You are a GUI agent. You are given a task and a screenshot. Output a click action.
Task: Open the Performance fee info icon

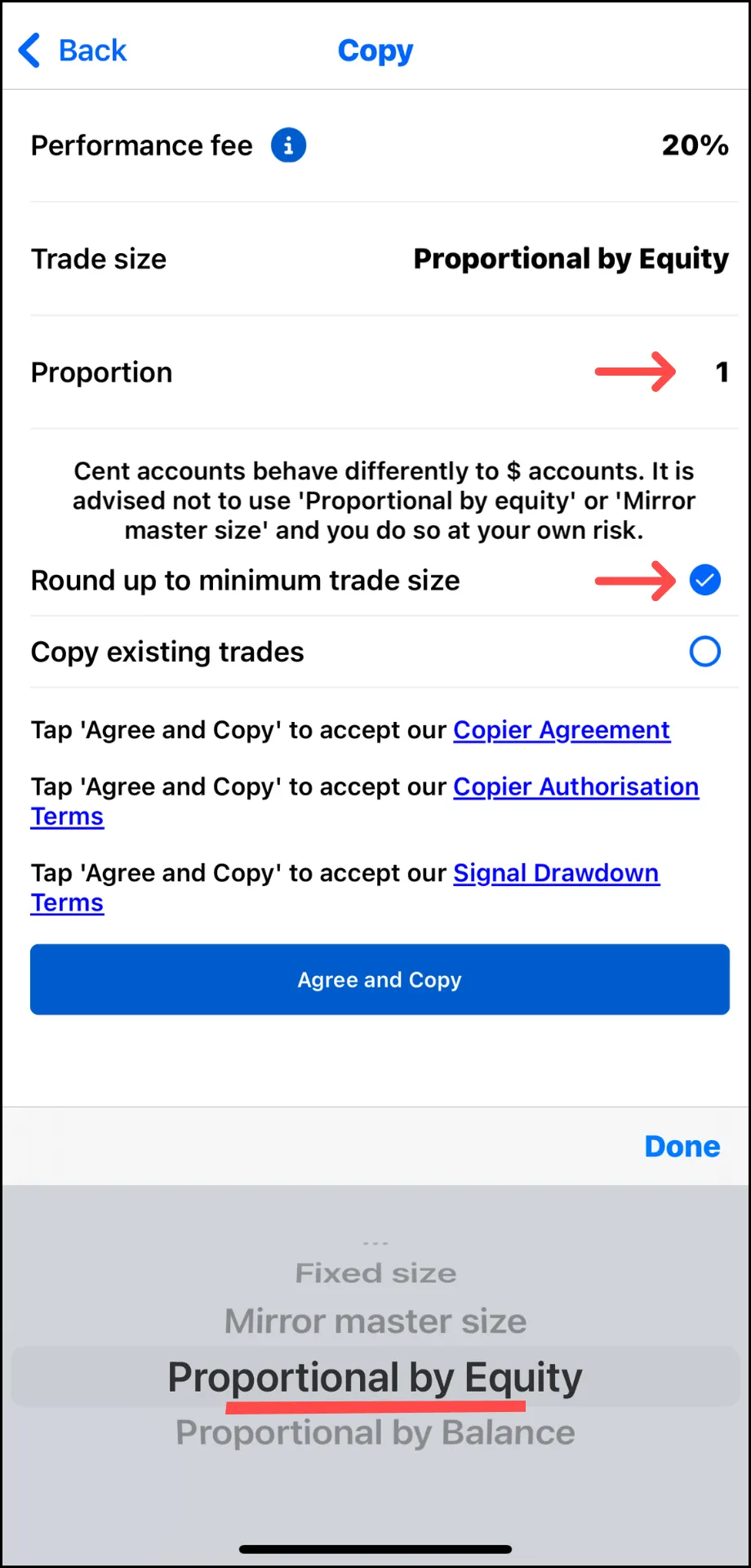point(288,145)
